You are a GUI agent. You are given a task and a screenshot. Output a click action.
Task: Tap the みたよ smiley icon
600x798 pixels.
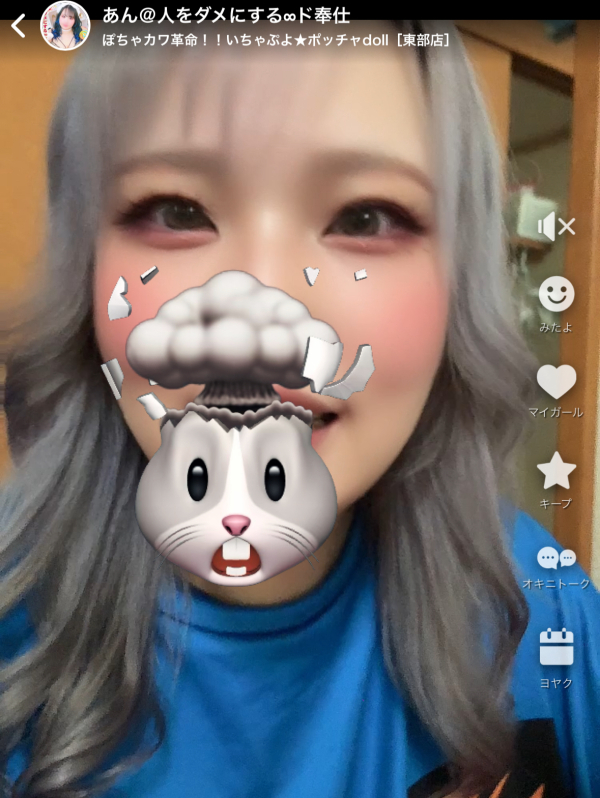[556, 294]
